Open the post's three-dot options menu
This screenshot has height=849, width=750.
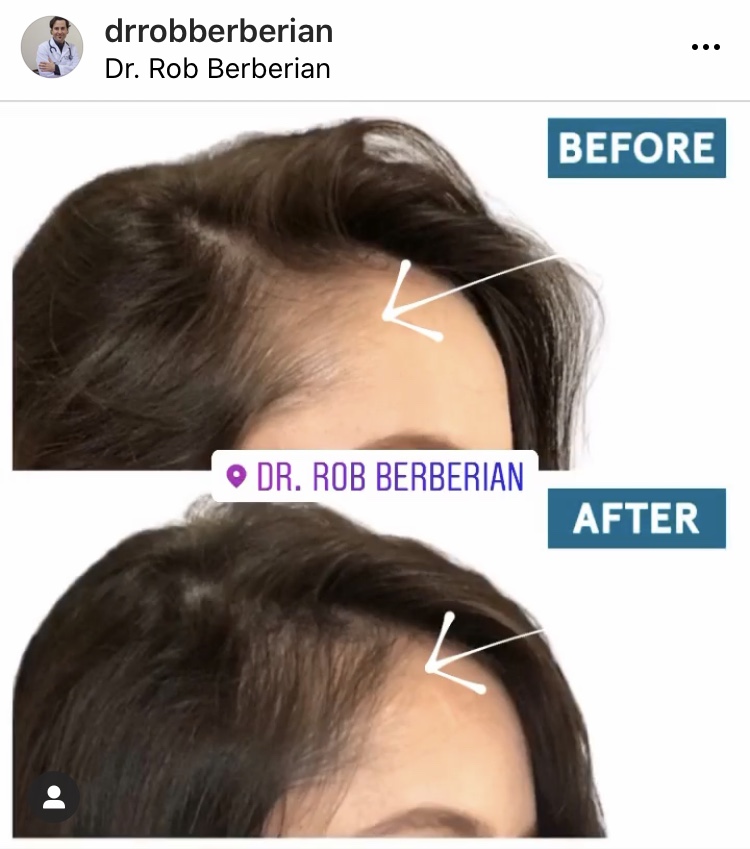[x=705, y=47]
